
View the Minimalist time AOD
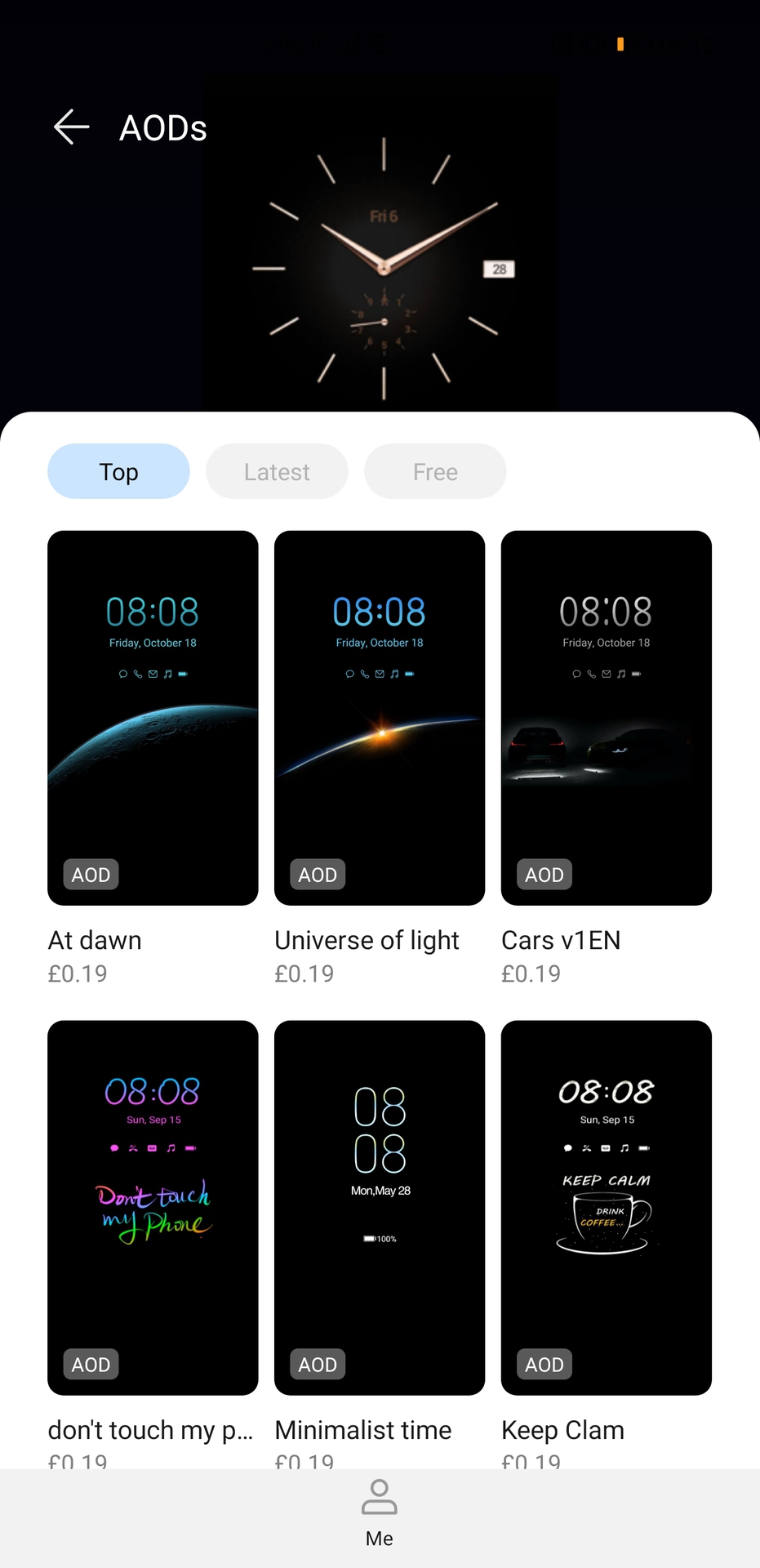coord(380,1207)
